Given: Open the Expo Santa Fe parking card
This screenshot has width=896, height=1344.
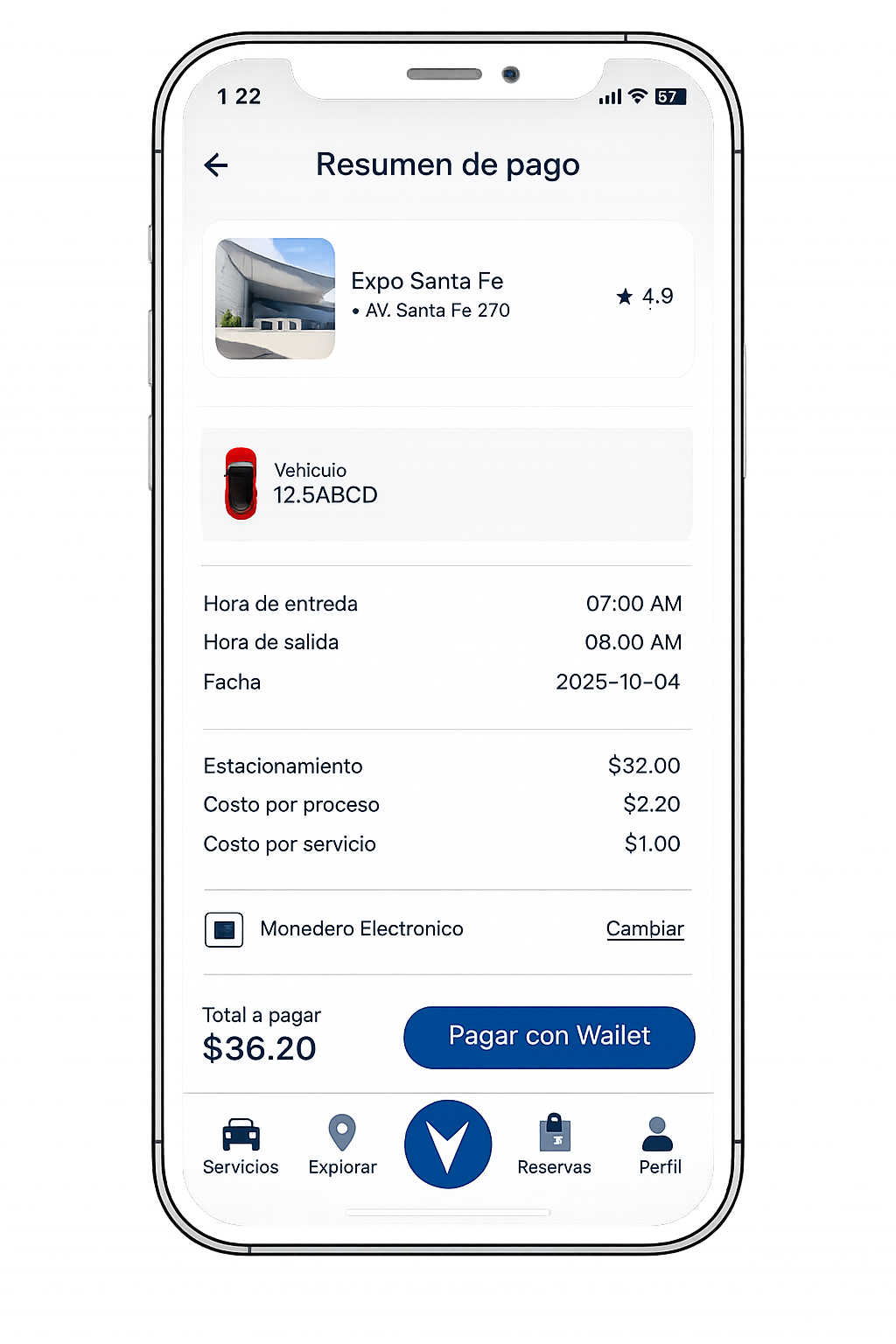Looking at the screenshot, I should coord(447,298).
